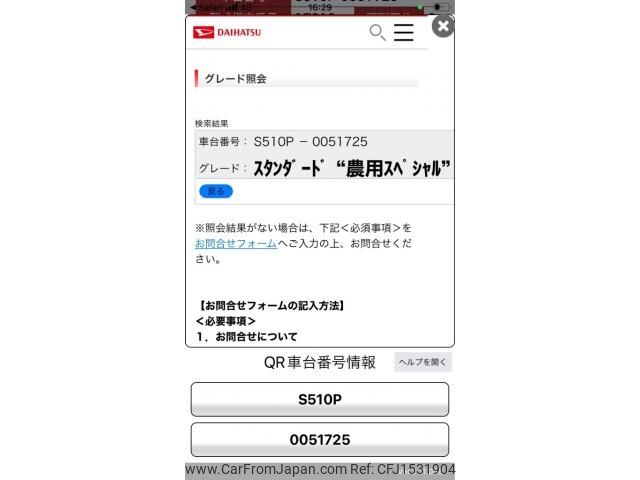
Task: Open the search magnifier icon
Action: pos(377,32)
